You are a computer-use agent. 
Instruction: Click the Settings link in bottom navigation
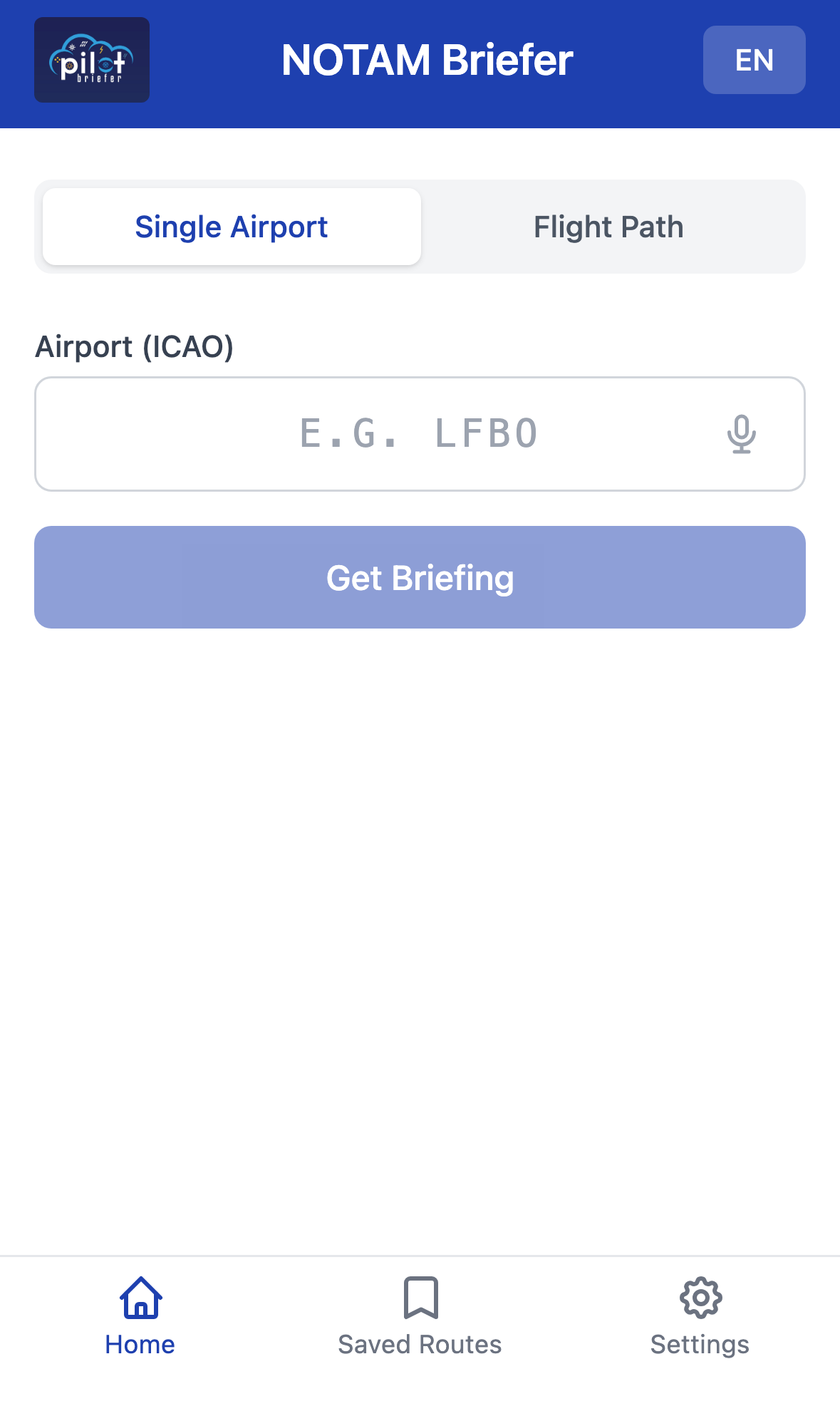point(700,1344)
